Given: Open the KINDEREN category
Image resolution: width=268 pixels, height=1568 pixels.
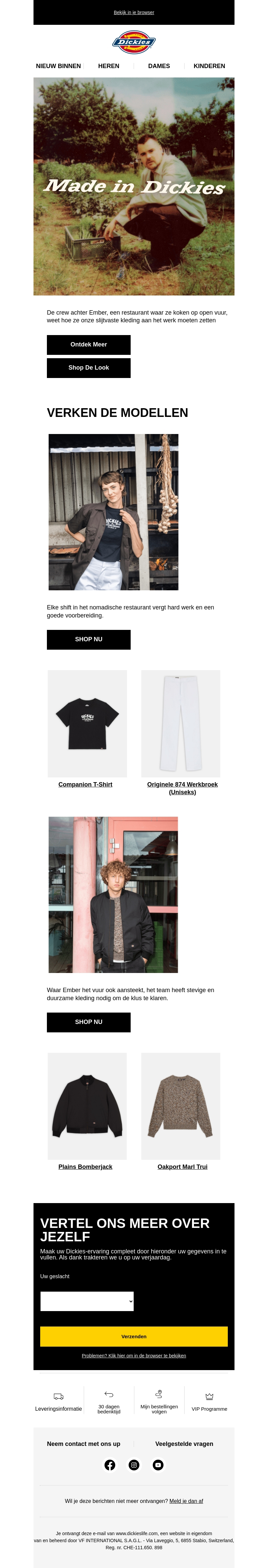Looking at the screenshot, I should pos(209,66).
